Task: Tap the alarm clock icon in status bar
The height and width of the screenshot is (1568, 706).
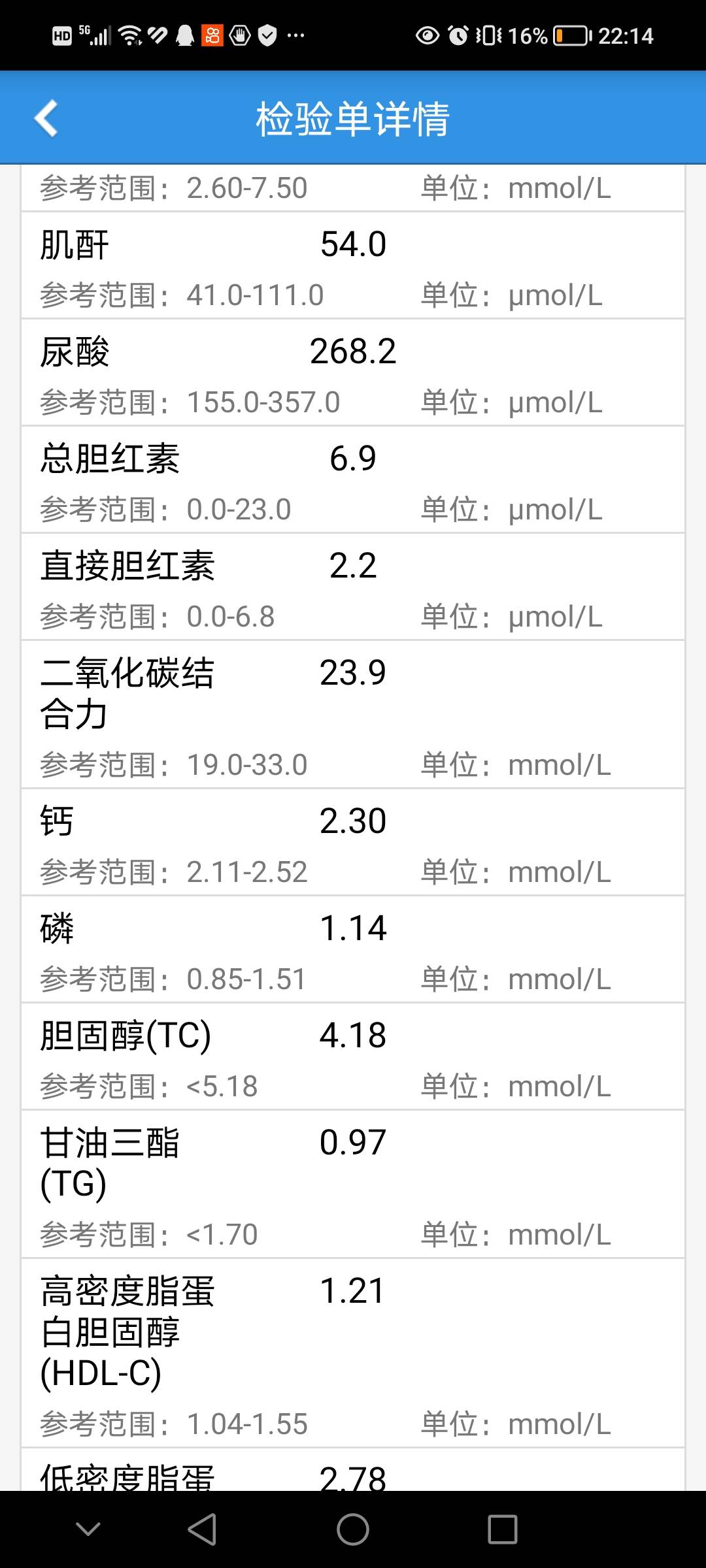Action: click(458, 36)
